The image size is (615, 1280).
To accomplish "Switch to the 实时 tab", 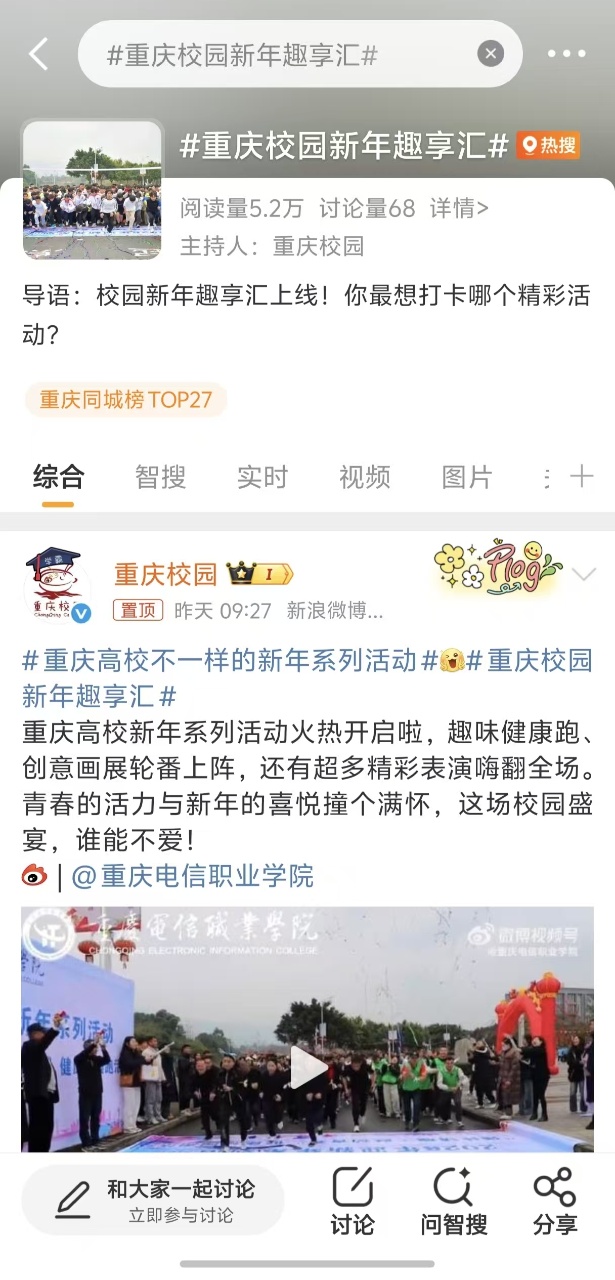I will [262, 477].
